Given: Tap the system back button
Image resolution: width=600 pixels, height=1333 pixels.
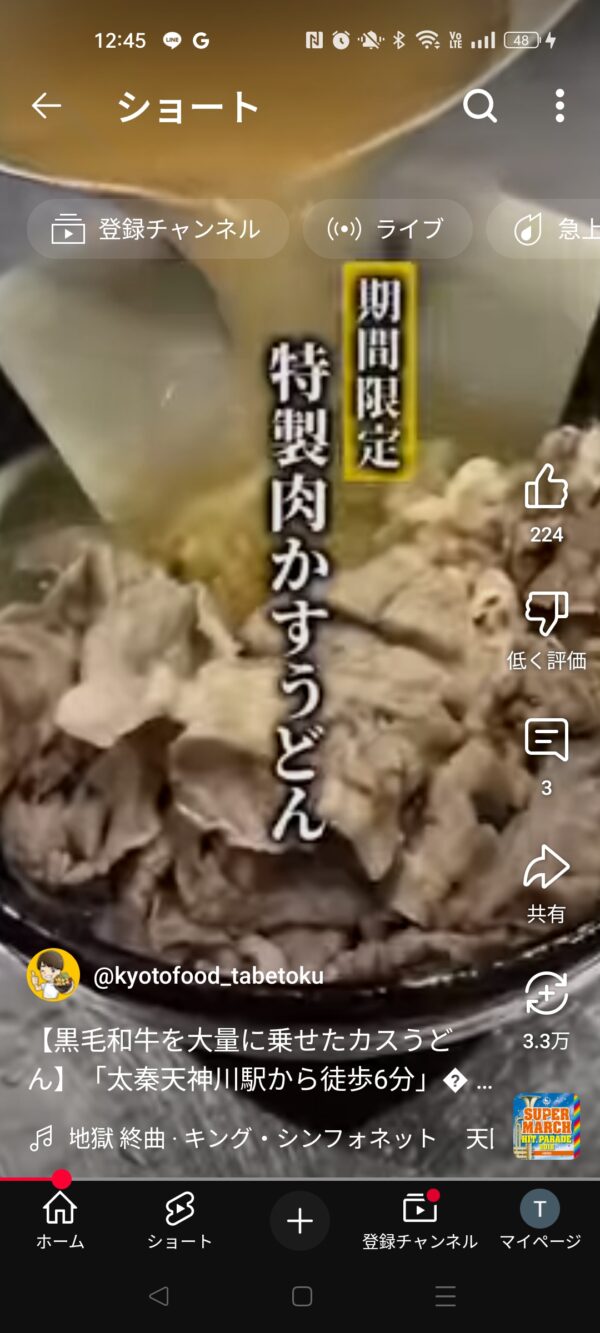Looking at the screenshot, I should point(158,1296).
